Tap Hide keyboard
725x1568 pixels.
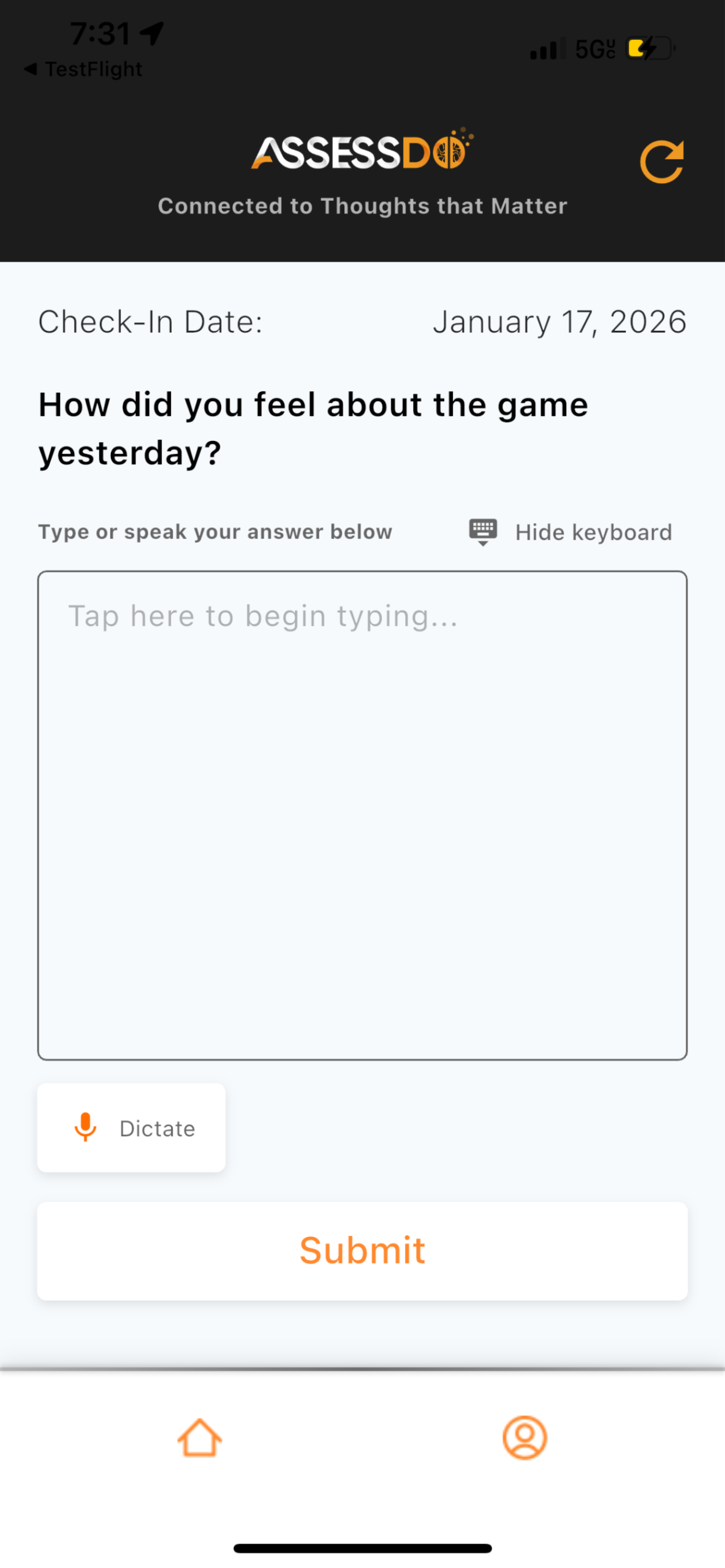(x=570, y=532)
